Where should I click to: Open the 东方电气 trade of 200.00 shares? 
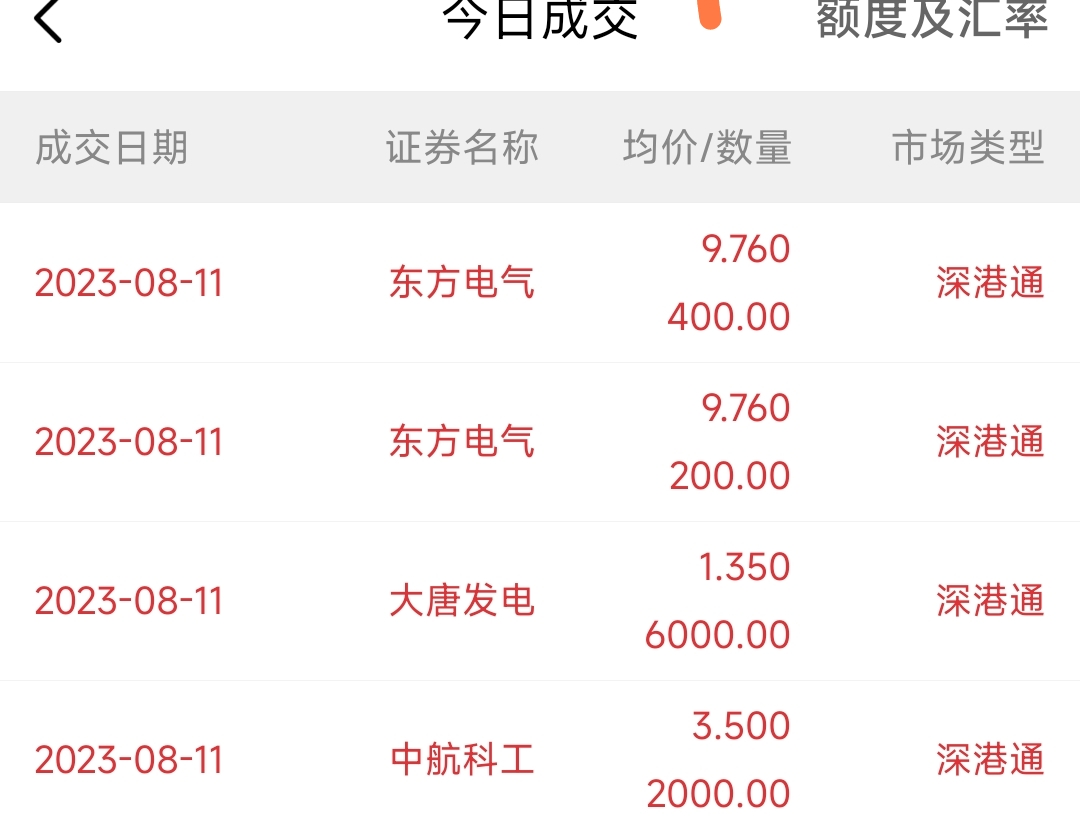point(540,442)
